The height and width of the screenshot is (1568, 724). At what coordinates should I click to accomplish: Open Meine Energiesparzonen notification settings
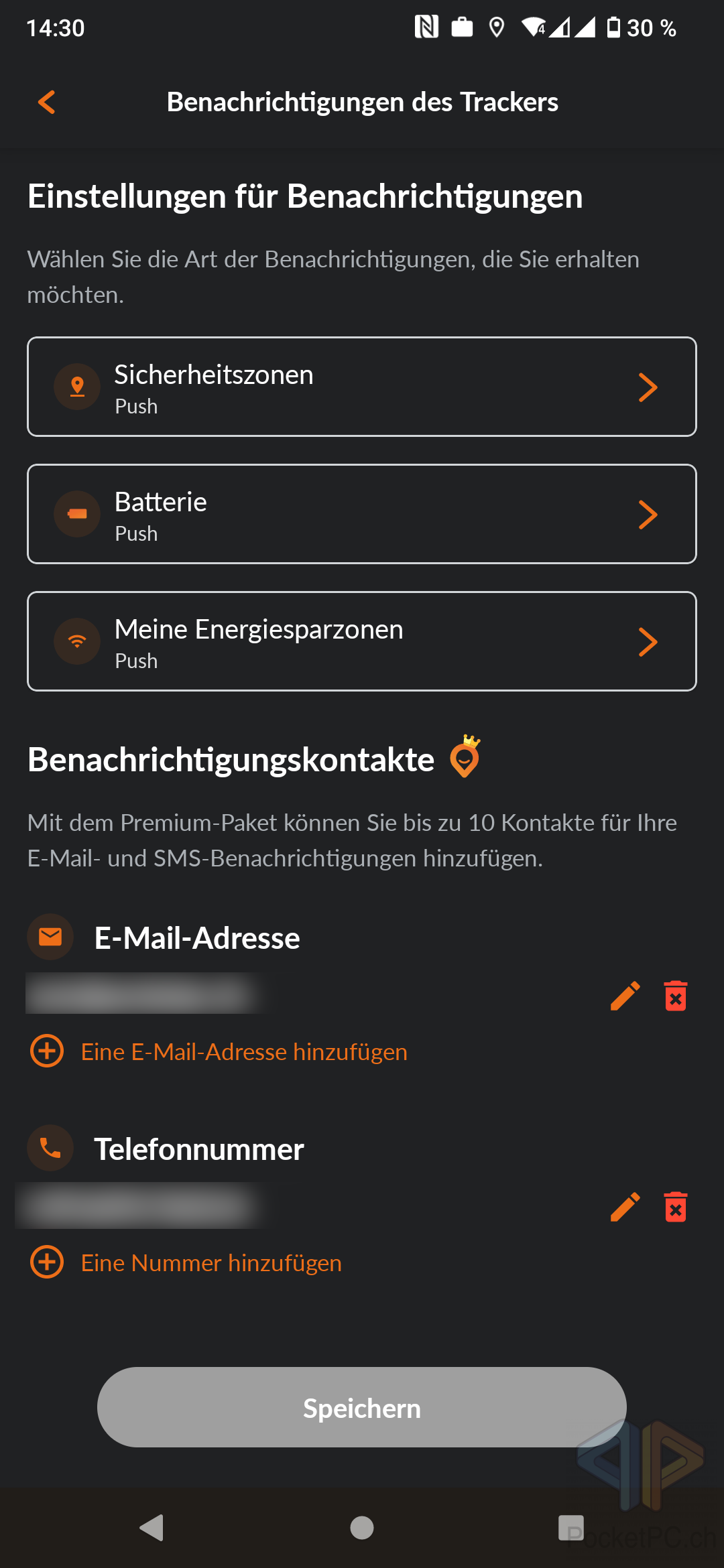pyautogui.click(x=362, y=641)
